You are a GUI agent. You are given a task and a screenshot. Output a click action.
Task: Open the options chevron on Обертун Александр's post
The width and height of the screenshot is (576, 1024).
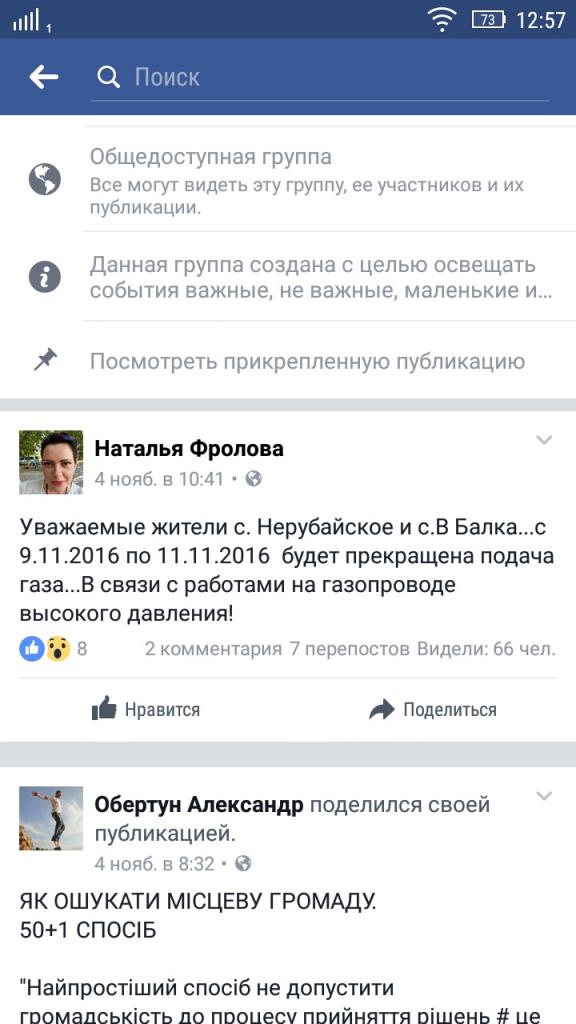(x=544, y=796)
